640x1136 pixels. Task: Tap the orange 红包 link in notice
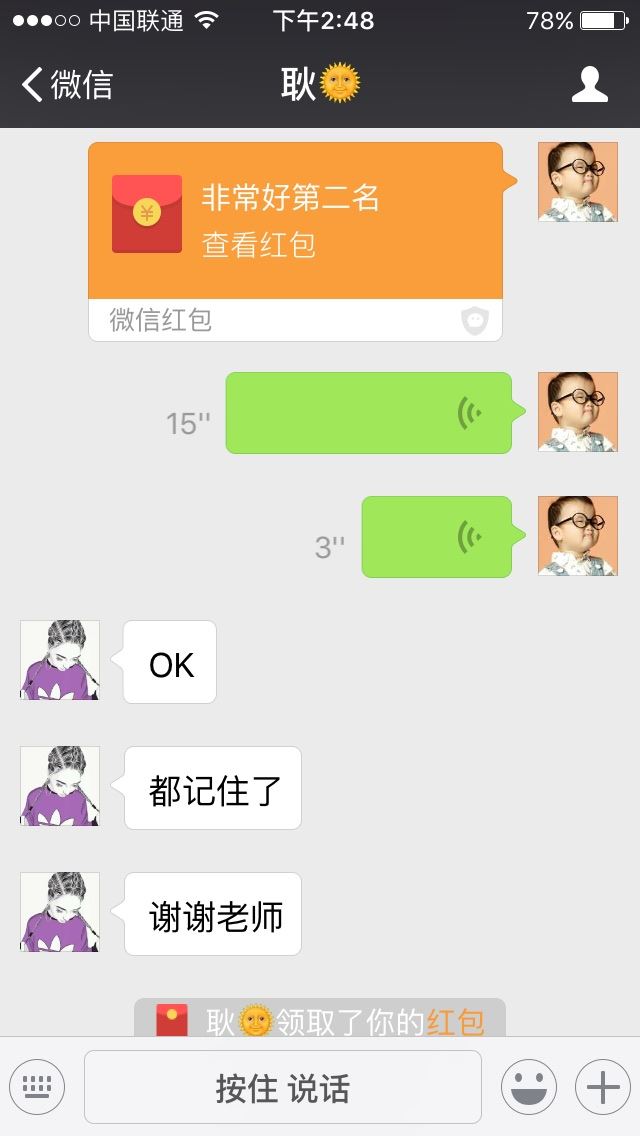(x=454, y=1022)
